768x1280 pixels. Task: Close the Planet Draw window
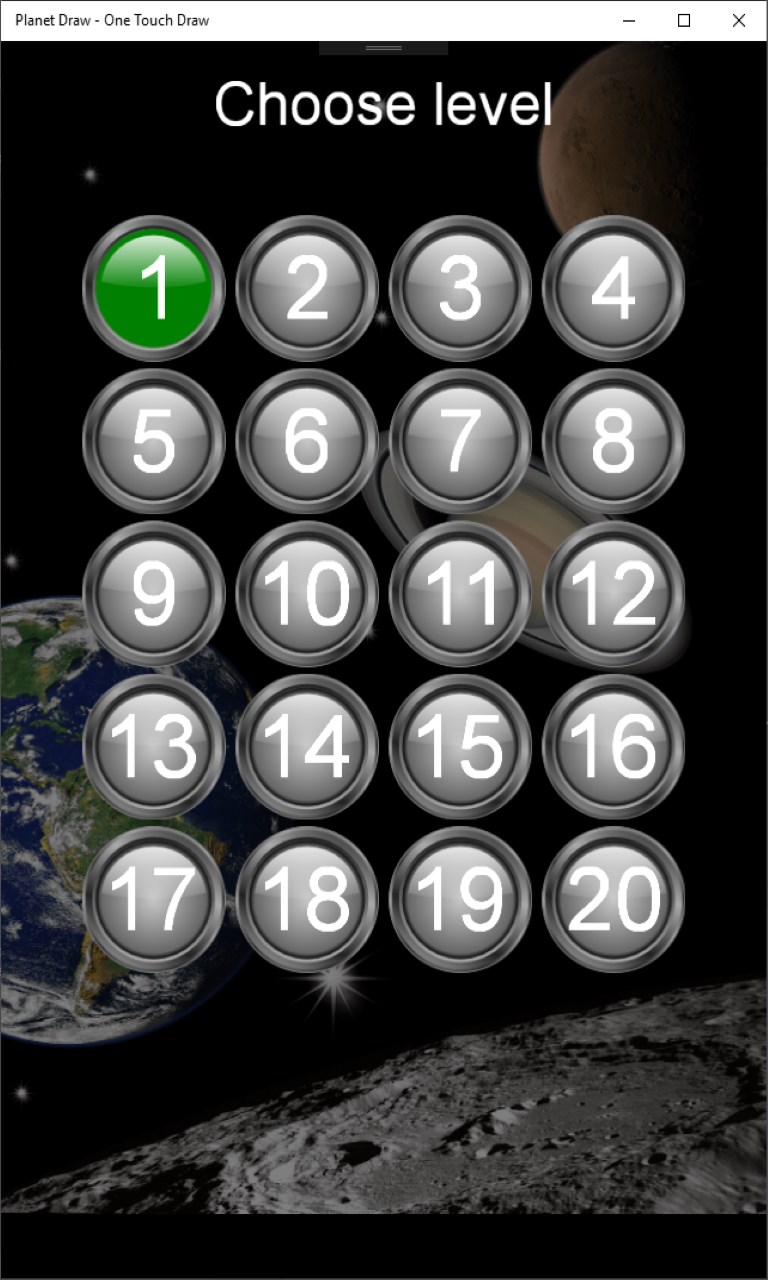tap(739, 20)
